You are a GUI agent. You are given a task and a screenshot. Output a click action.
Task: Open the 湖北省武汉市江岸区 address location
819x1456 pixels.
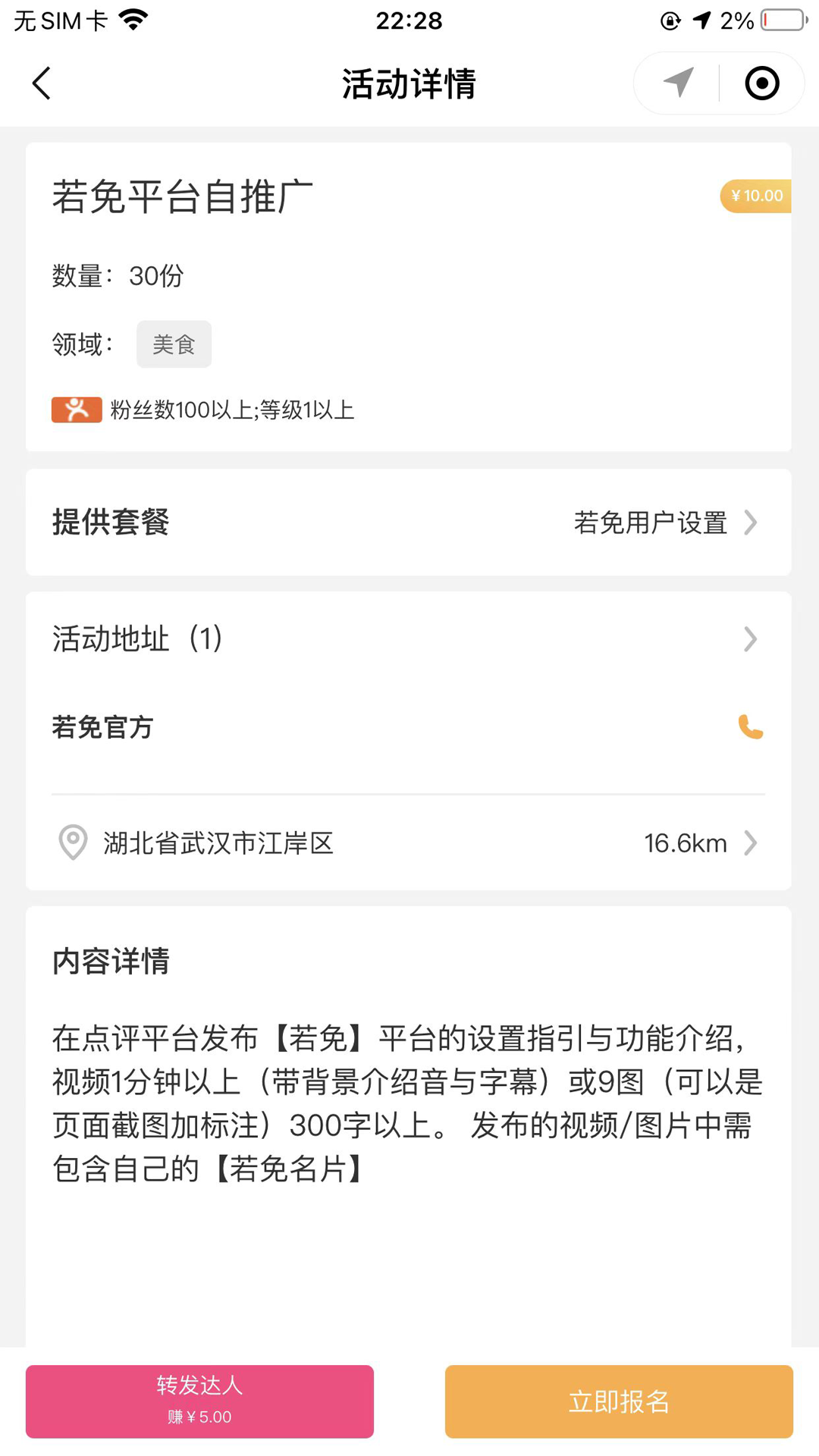point(408,843)
